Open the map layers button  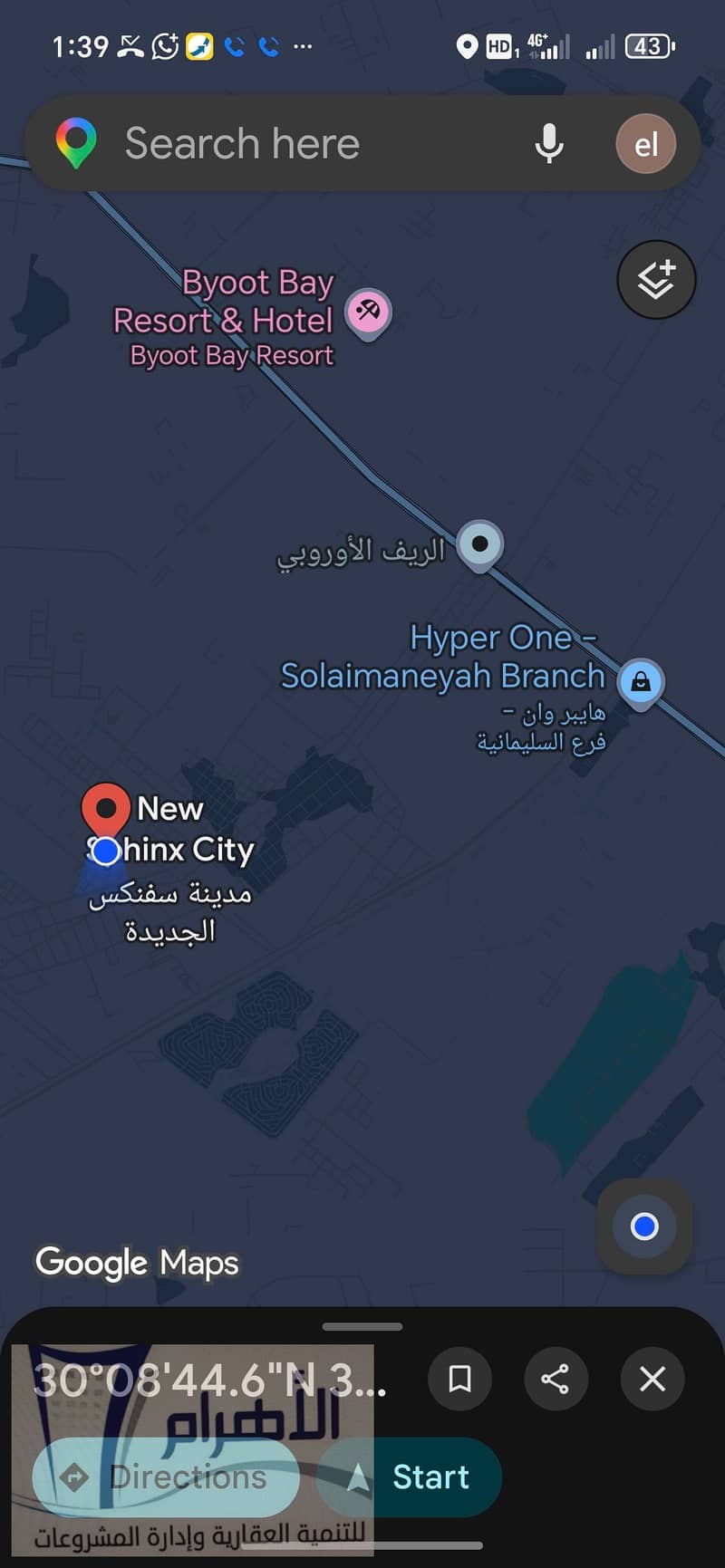coord(657,279)
